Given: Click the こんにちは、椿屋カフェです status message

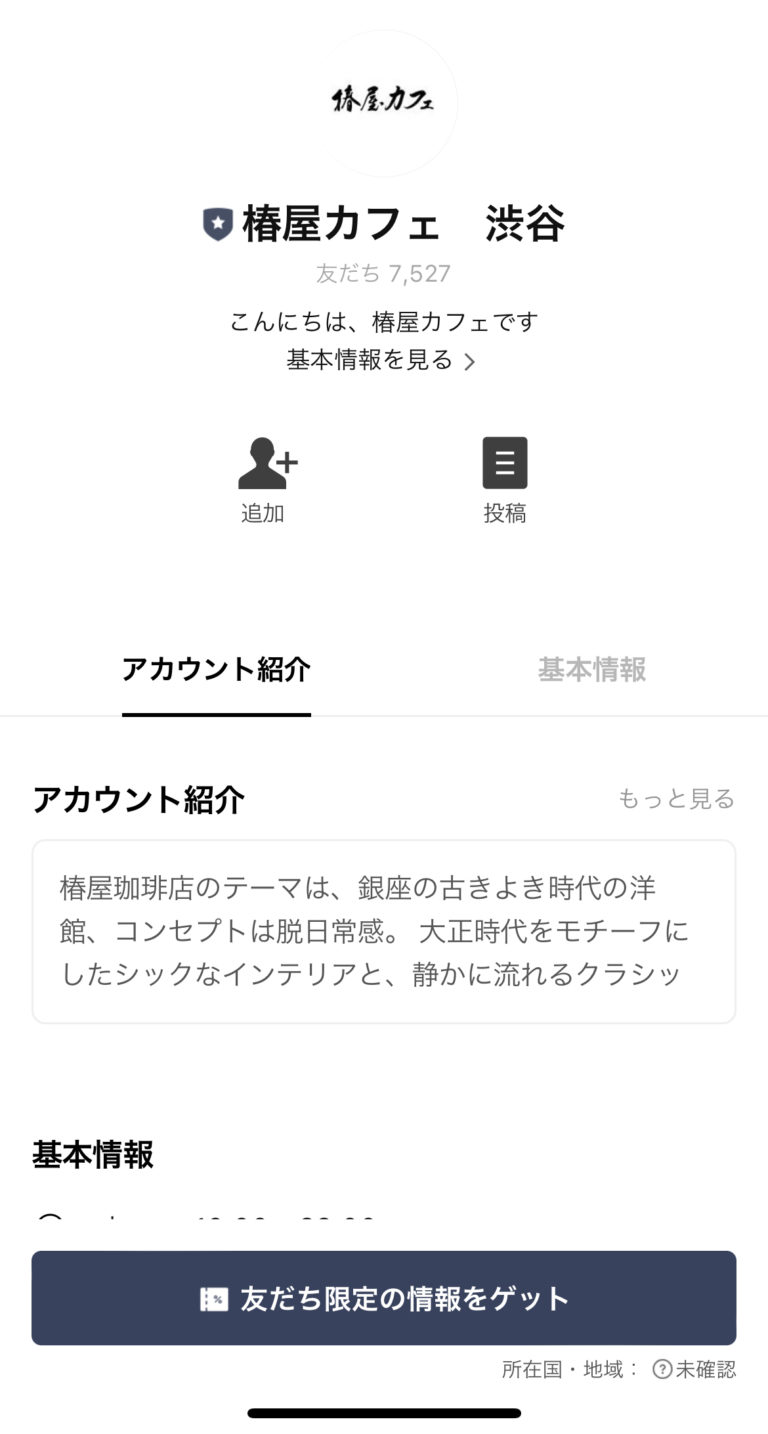Looking at the screenshot, I should (x=383, y=321).
